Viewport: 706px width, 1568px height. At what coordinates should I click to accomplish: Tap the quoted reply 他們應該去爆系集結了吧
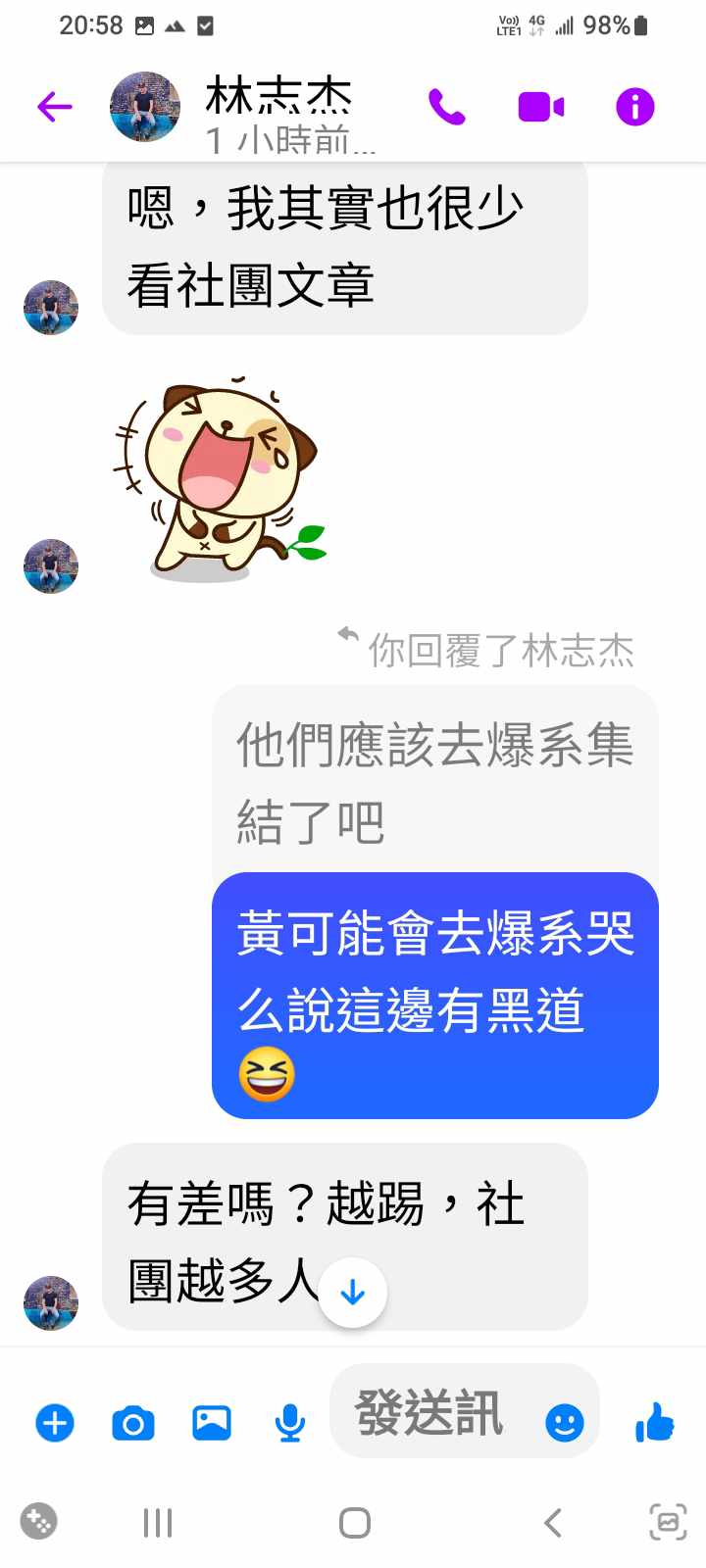pos(434,780)
